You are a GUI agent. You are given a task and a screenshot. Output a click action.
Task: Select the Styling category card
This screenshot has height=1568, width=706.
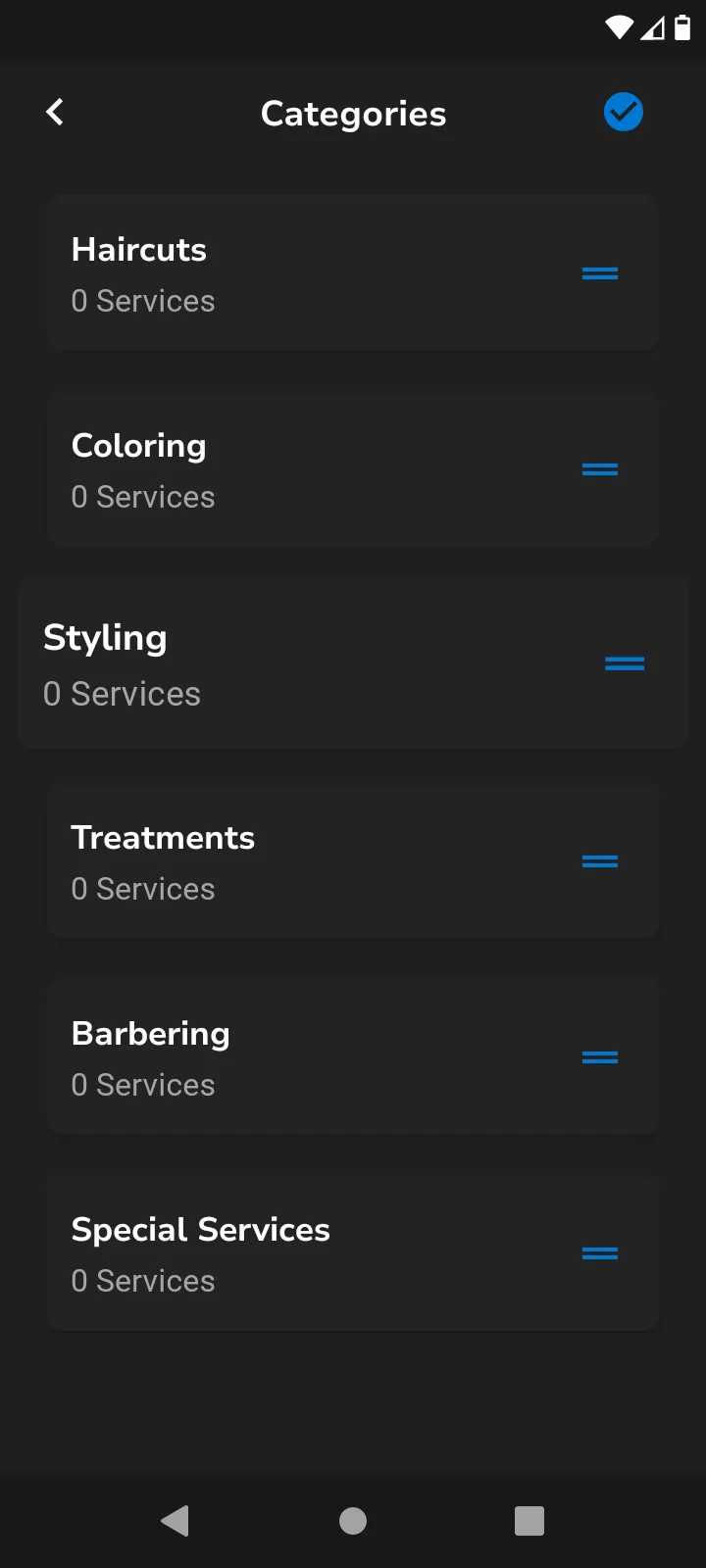[294, 664]
